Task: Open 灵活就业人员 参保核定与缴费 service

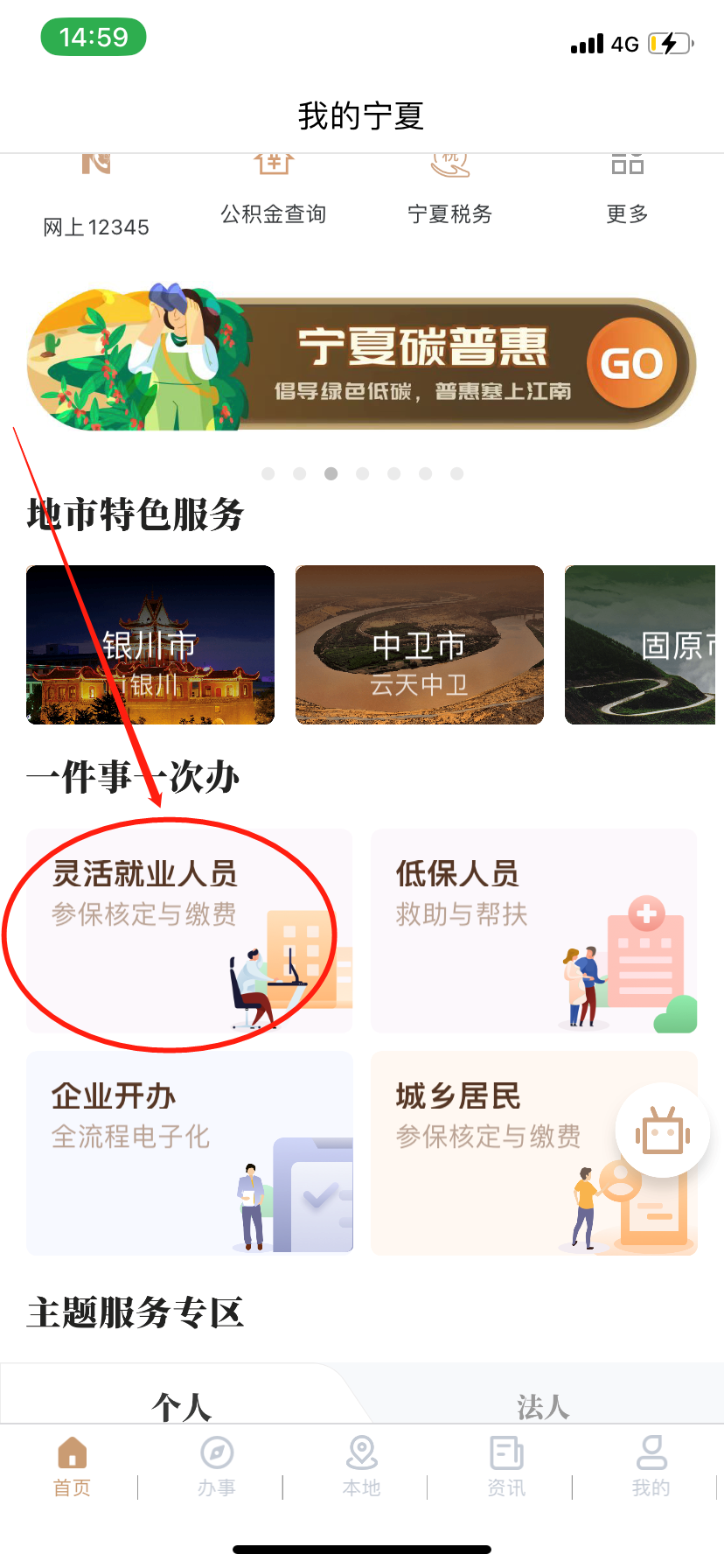Action: click(189, 930)
